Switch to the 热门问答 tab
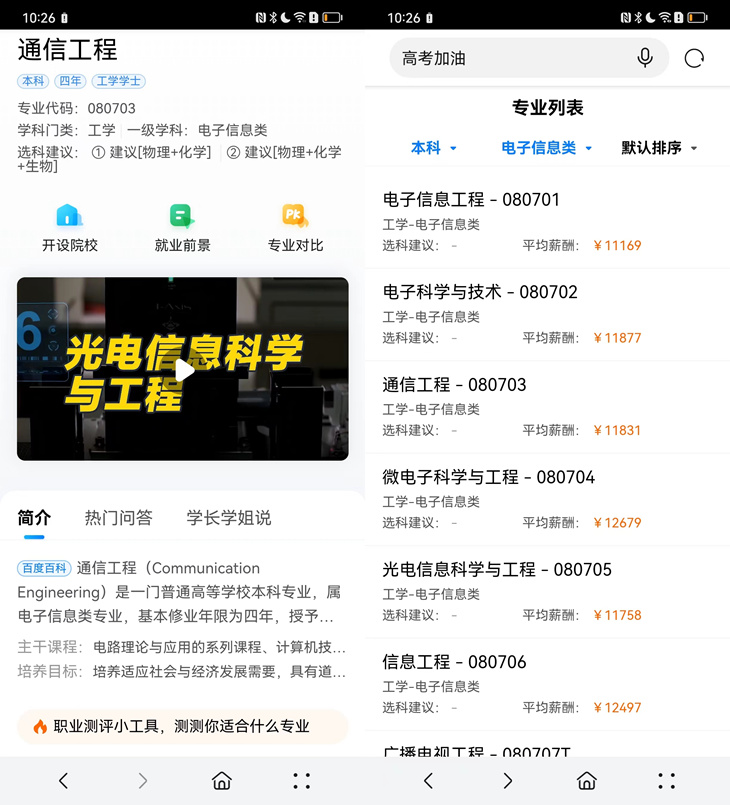The height and width of the screenshot is (805, 730). tap(118, 518)
